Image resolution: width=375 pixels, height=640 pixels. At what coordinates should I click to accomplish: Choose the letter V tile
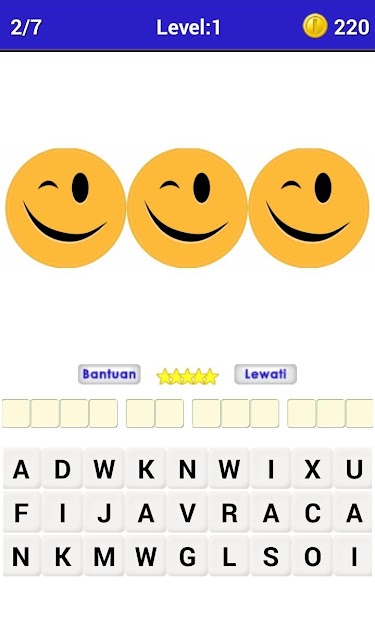188,513
